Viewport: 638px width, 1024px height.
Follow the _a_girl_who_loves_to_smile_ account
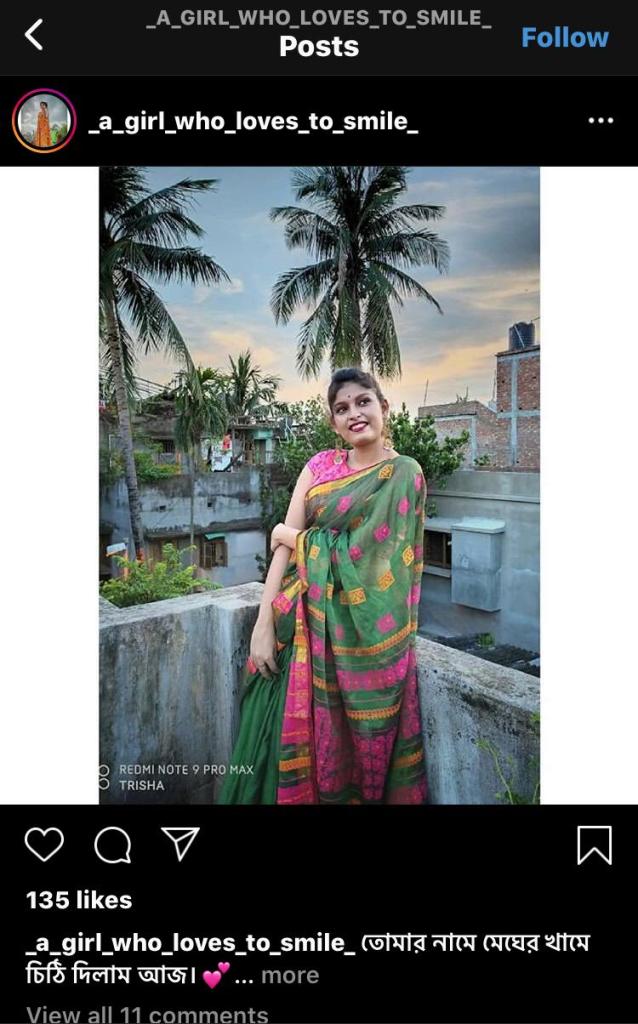[564, 37]
